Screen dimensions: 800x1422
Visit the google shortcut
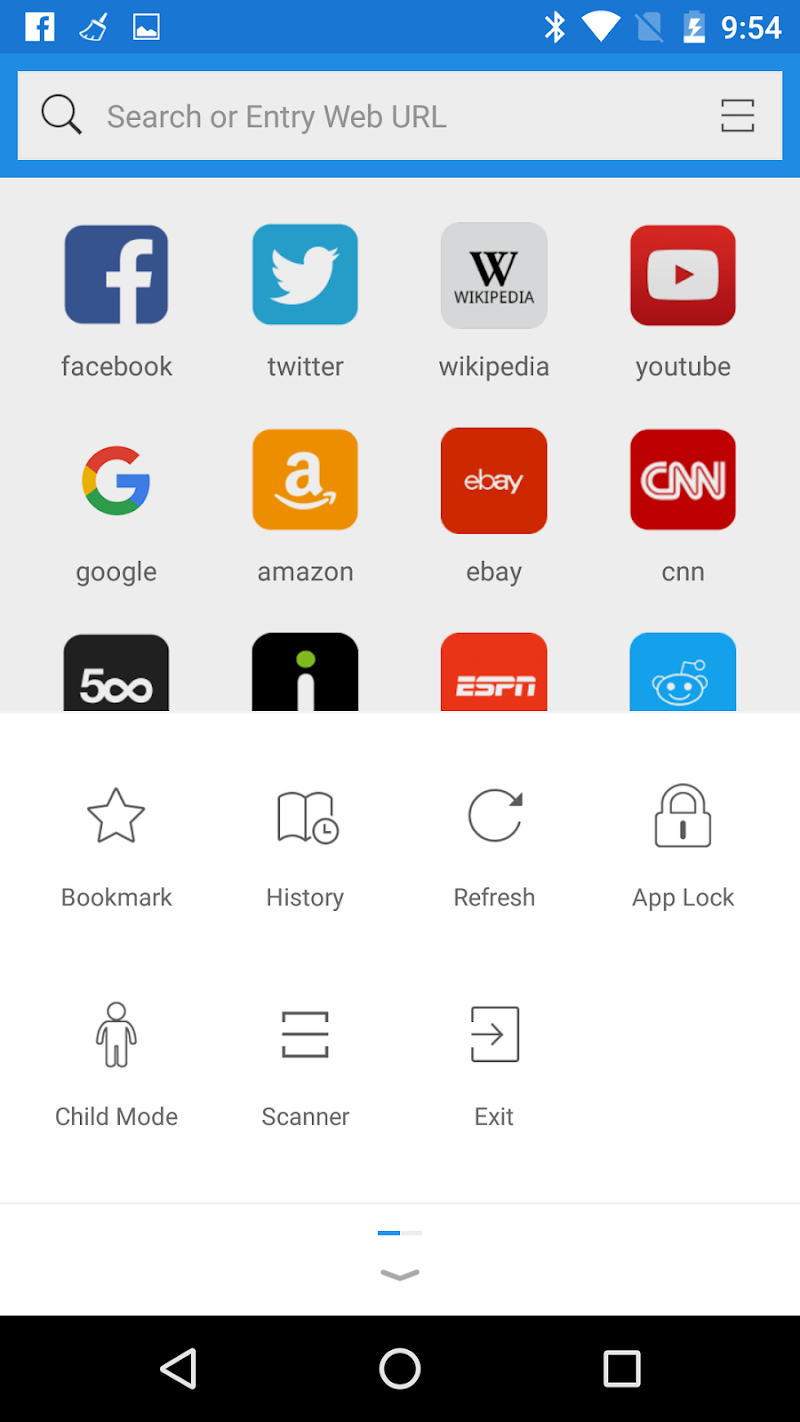coord(116,480)
